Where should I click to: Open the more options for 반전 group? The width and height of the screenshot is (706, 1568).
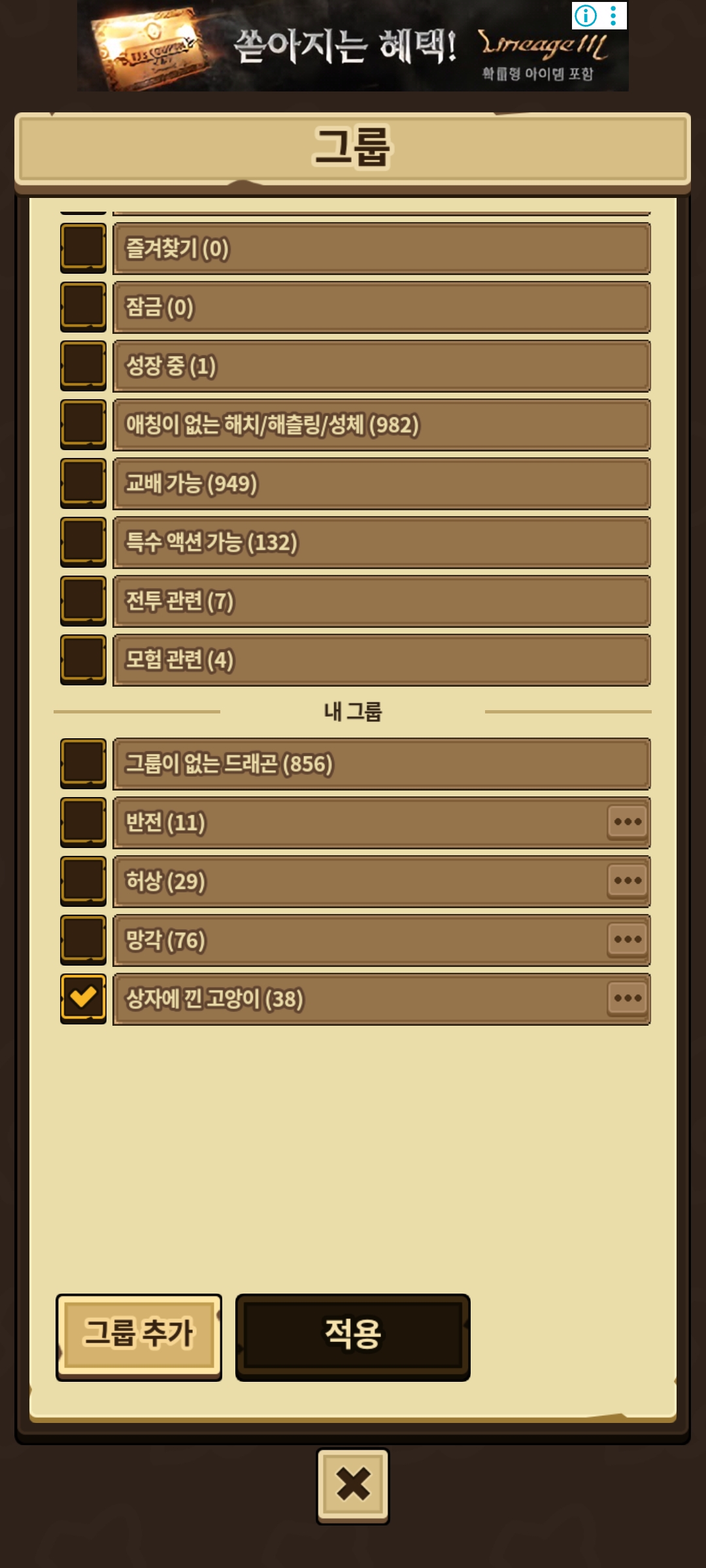coord(628,822)
